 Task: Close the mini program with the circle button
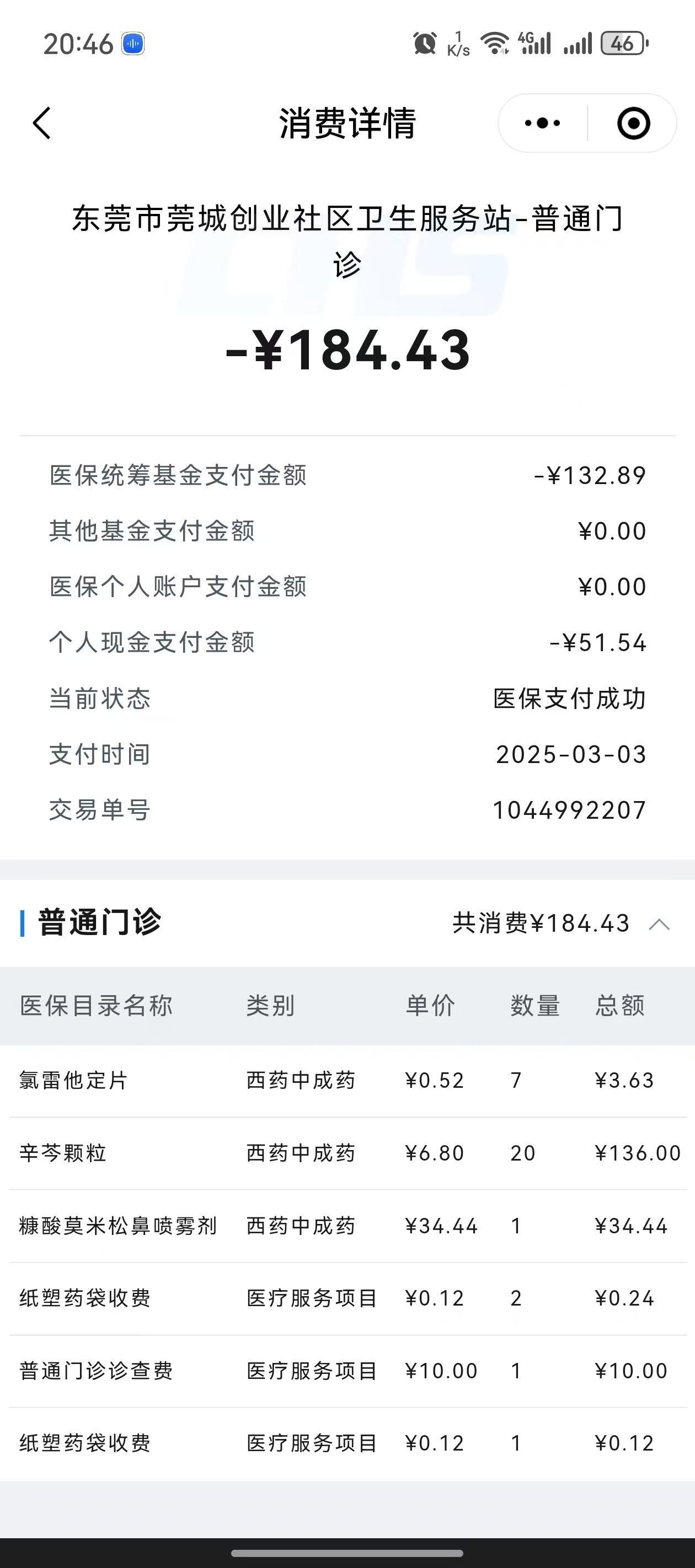click(633, 123)
